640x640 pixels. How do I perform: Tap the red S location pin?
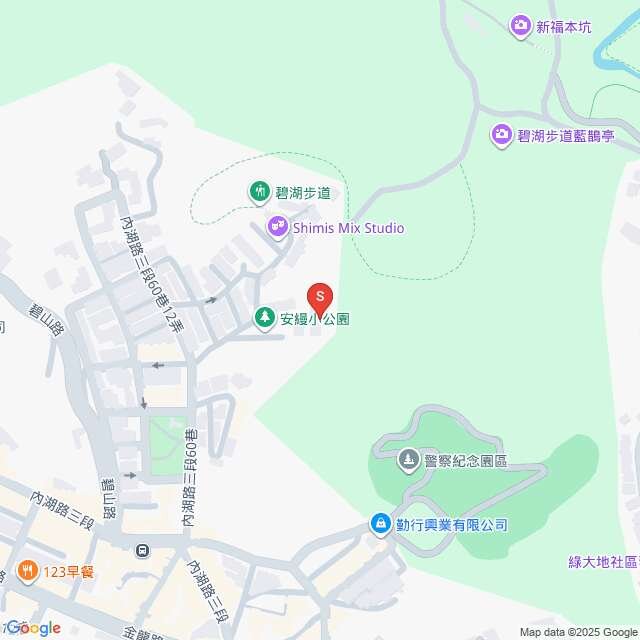pyautogui.click(x=319, y=297)
